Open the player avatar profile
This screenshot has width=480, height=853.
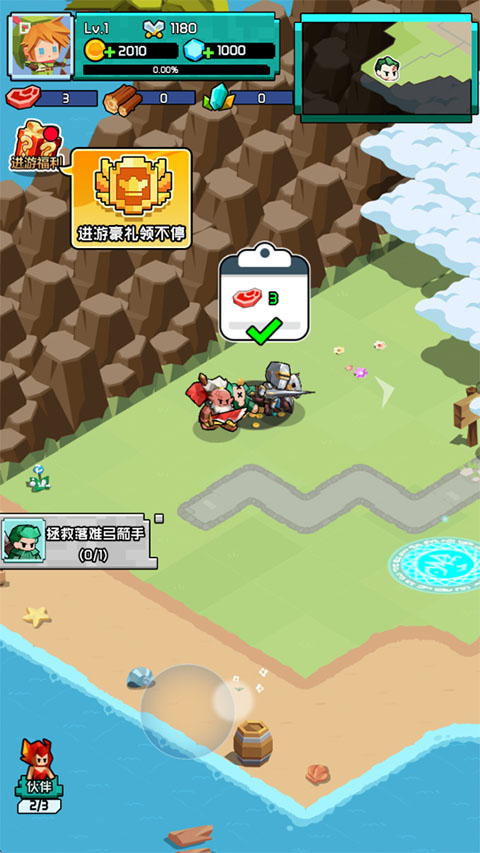click(x=41, y=46)
